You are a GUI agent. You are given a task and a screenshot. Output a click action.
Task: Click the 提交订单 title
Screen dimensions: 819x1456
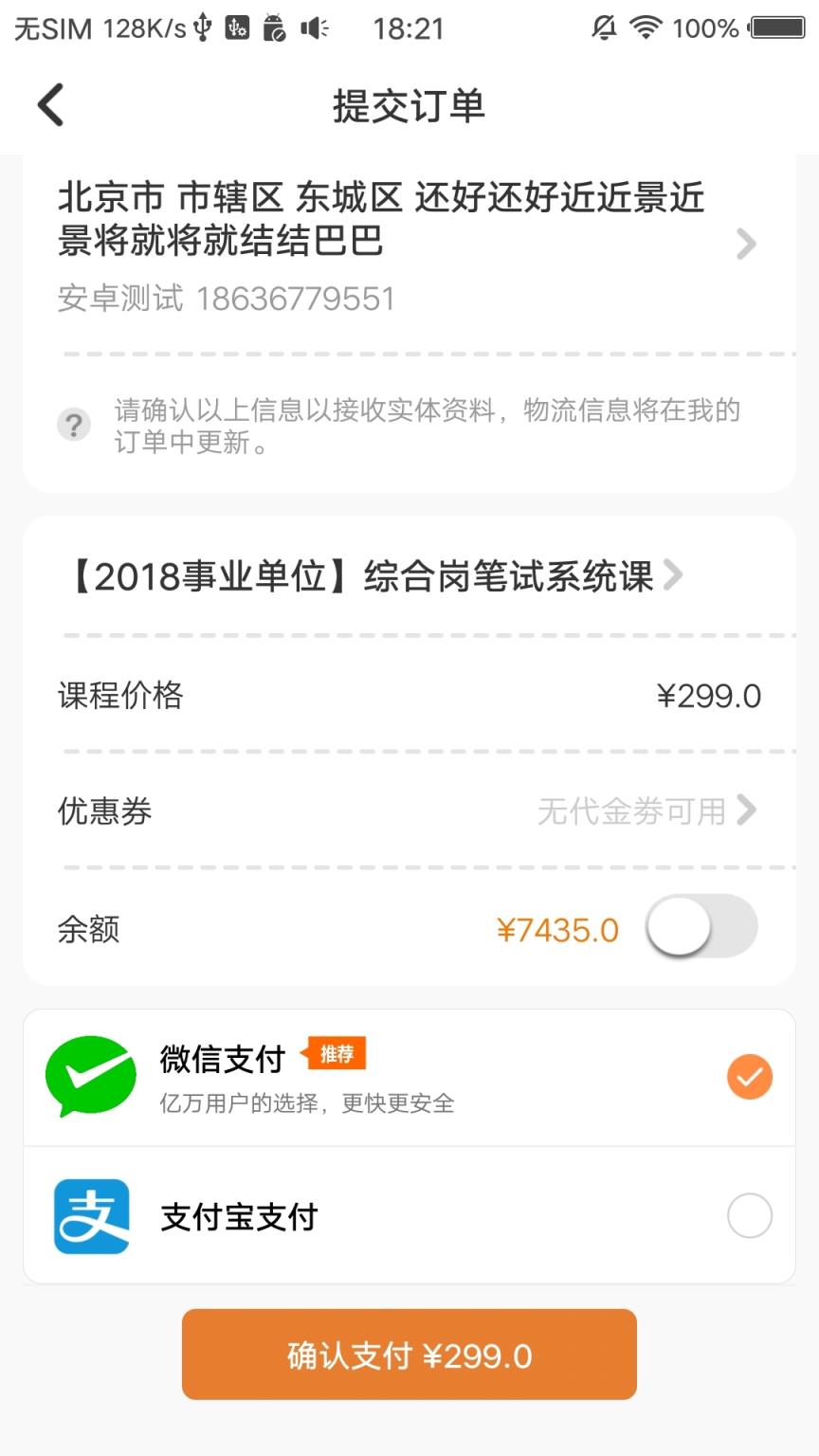pyautogui.click(x=409, y=106)
